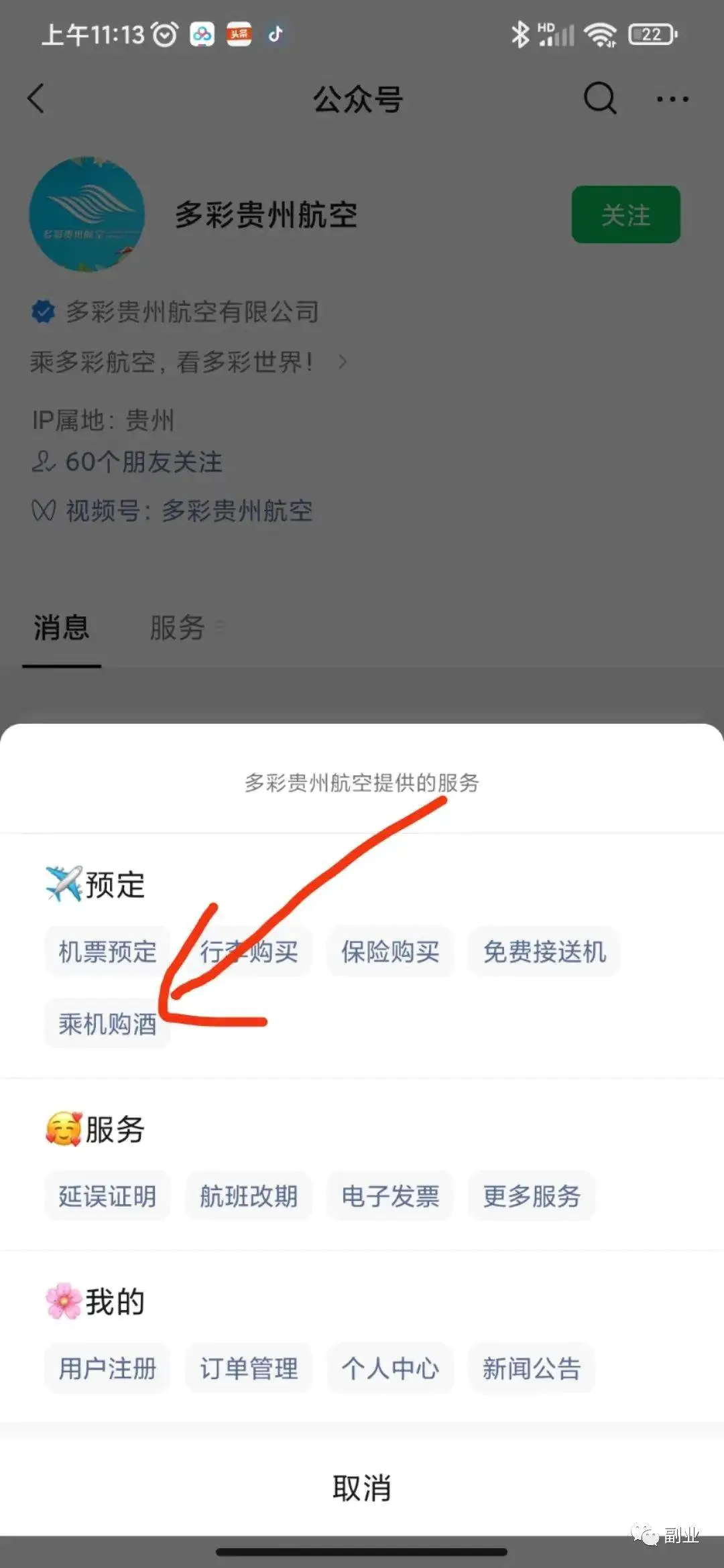Screen dimensions: 724x1568
Task: Go to 订单管理 order management
Action: tap(249, 1368)
